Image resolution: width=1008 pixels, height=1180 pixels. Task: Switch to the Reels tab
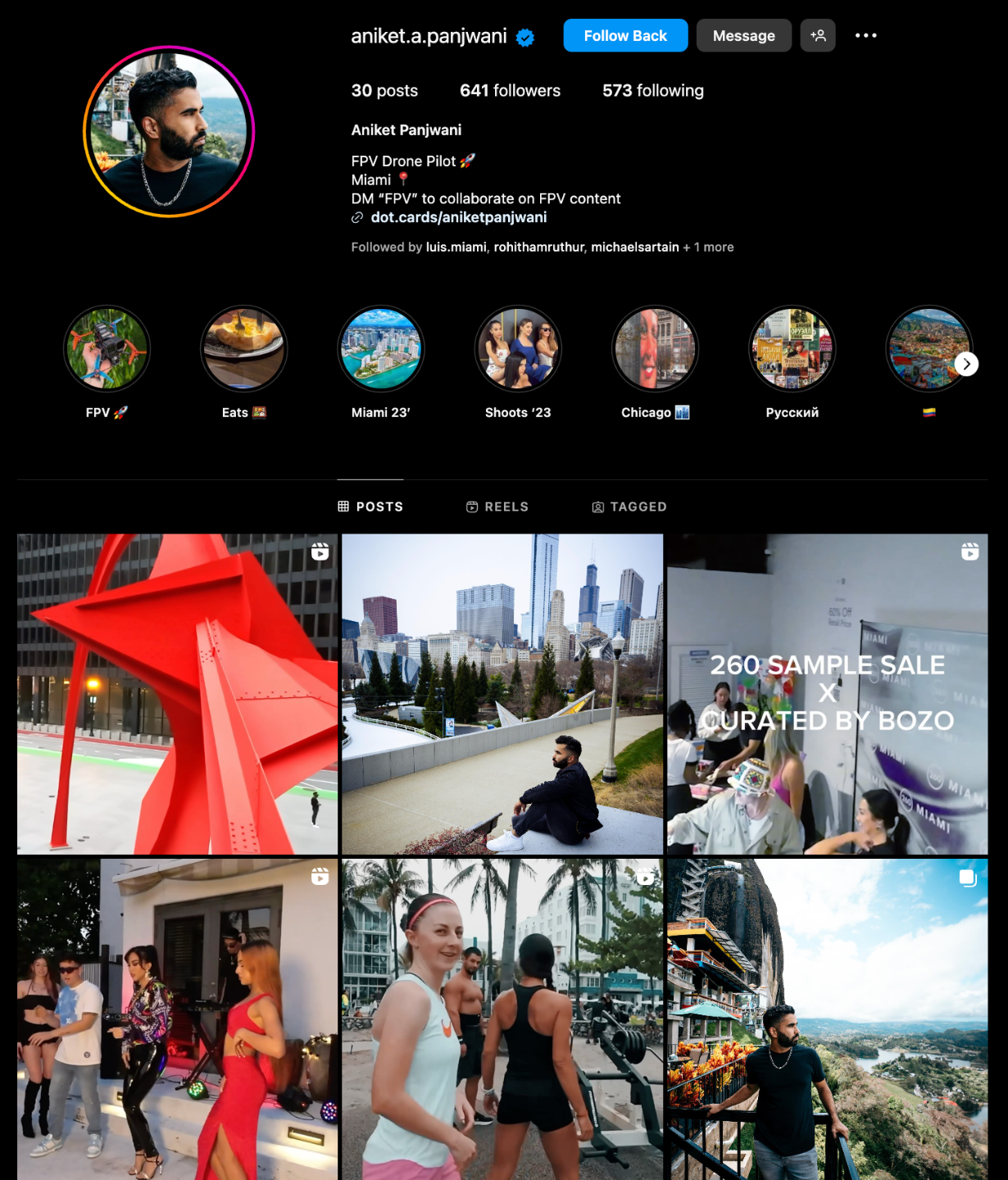click(x=497, y=507)
